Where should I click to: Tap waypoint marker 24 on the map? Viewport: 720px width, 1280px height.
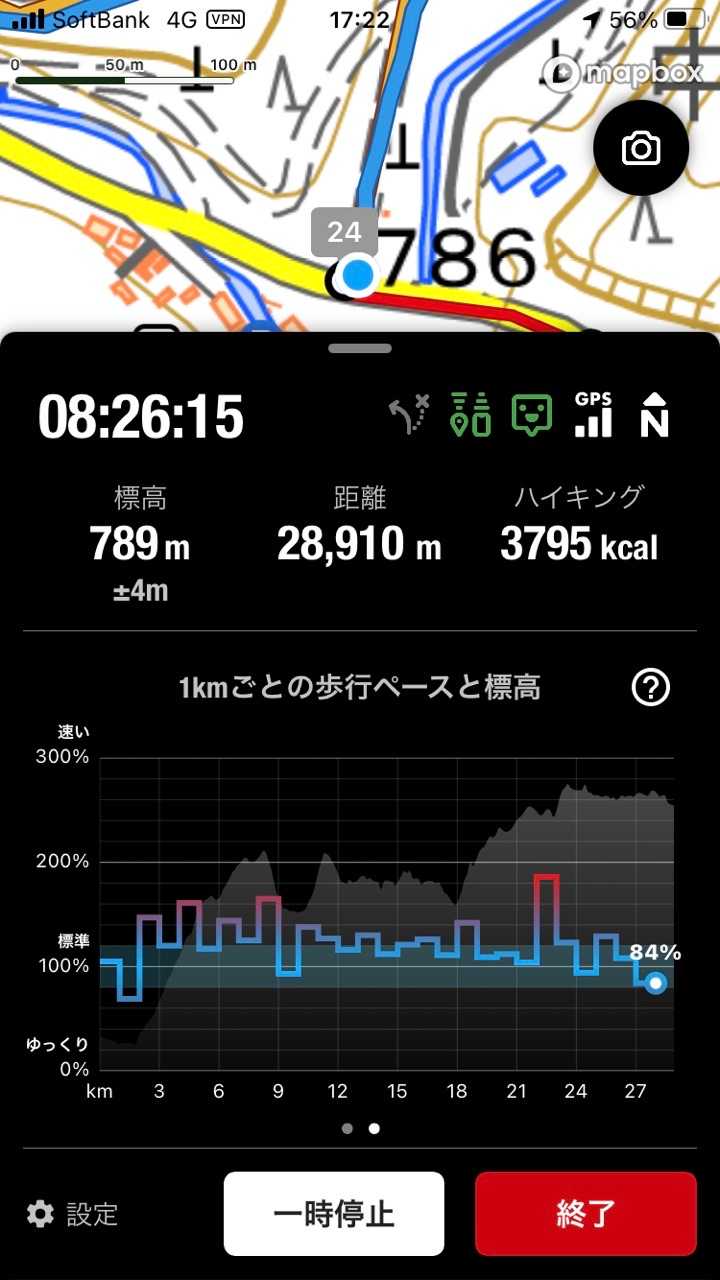(343, 233)
